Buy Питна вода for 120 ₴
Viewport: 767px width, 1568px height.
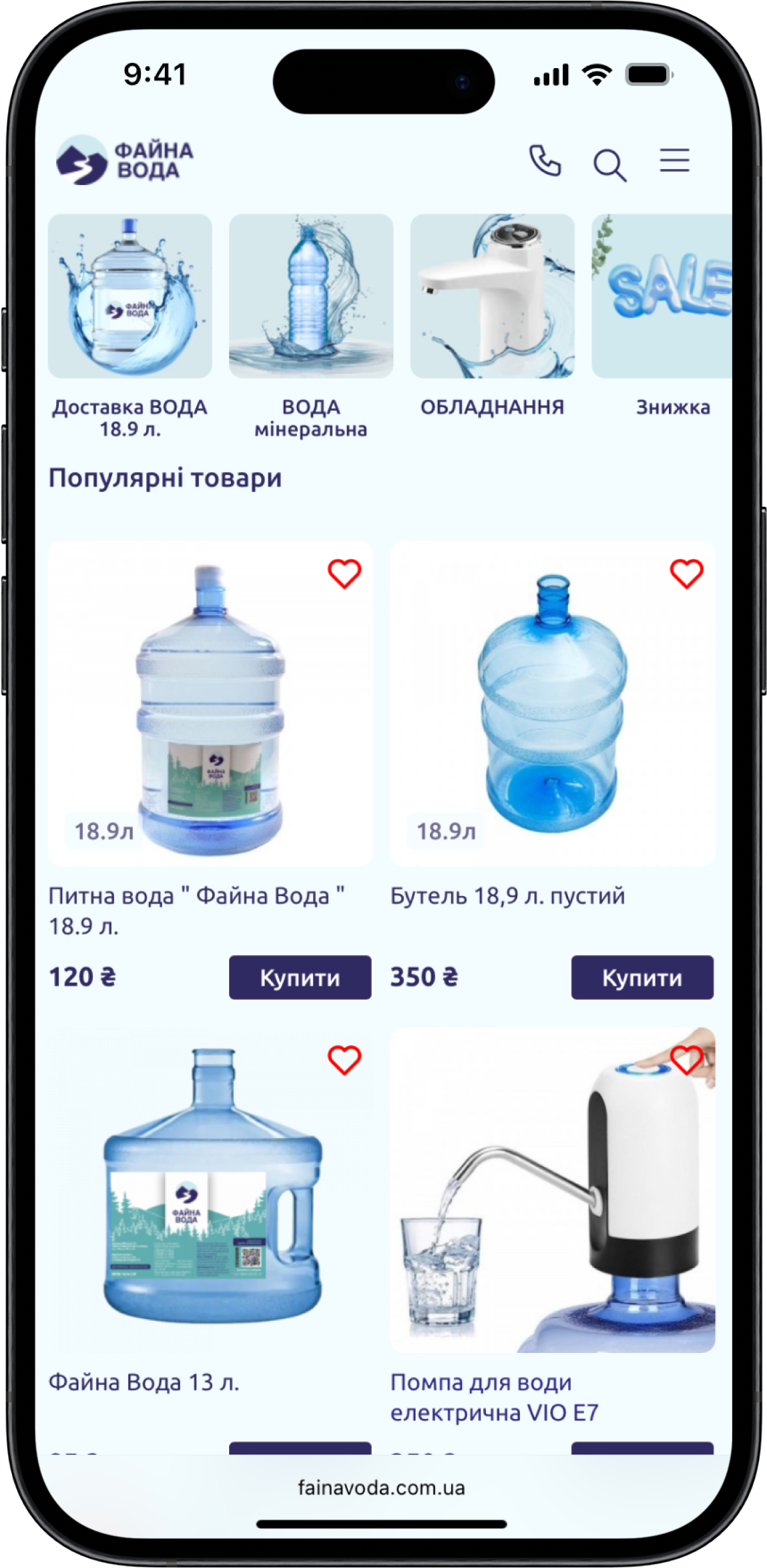point(300,978)
